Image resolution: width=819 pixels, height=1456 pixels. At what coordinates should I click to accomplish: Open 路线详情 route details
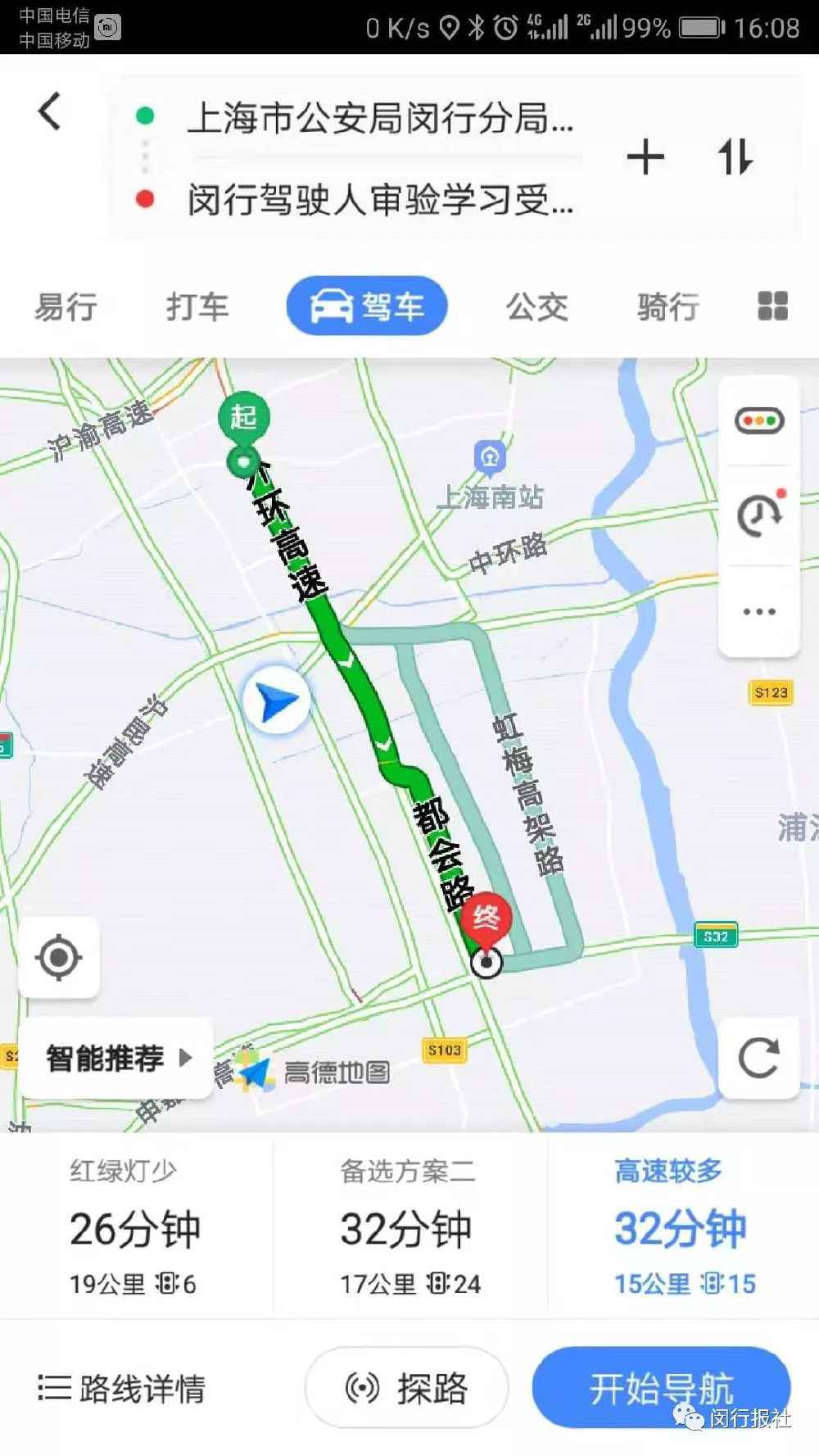124,1388
